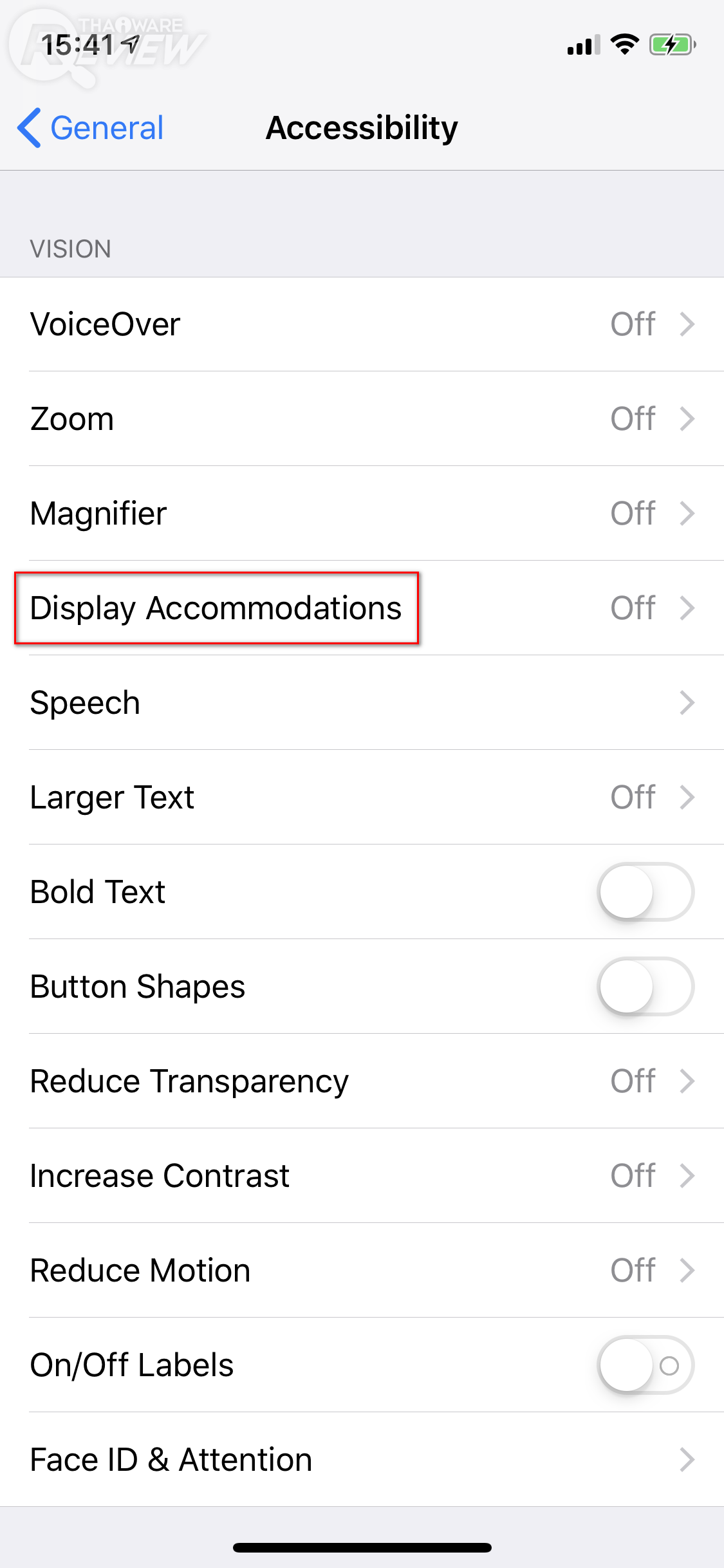
Task: Open VoiceOver settings
Action: tap(362, 324)
